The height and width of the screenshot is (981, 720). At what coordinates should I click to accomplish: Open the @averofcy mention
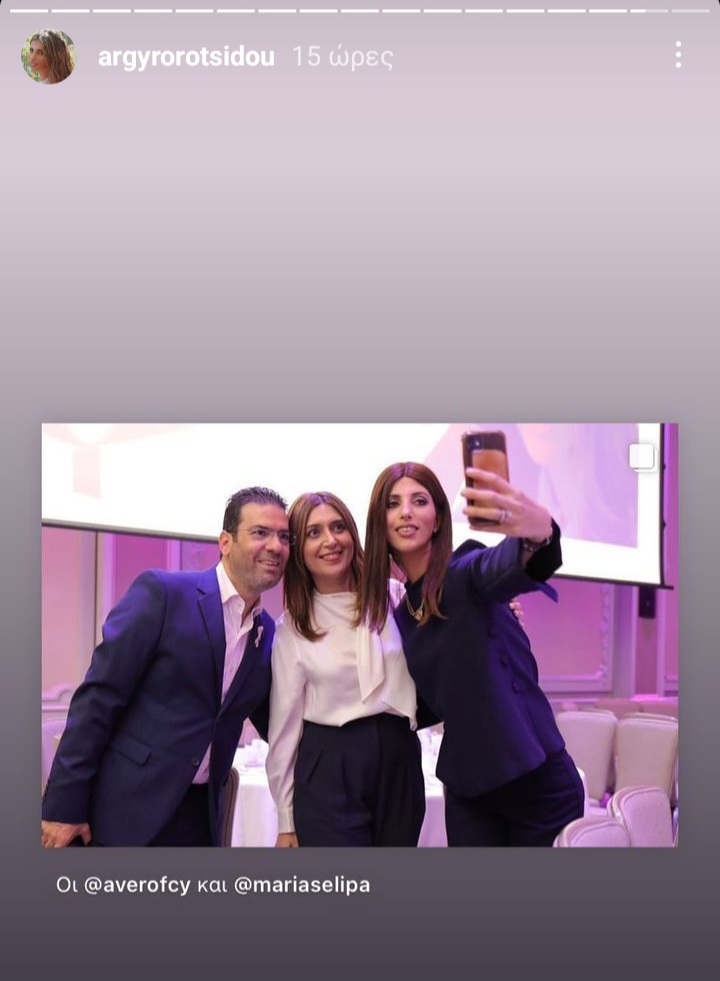pos(137,885)
